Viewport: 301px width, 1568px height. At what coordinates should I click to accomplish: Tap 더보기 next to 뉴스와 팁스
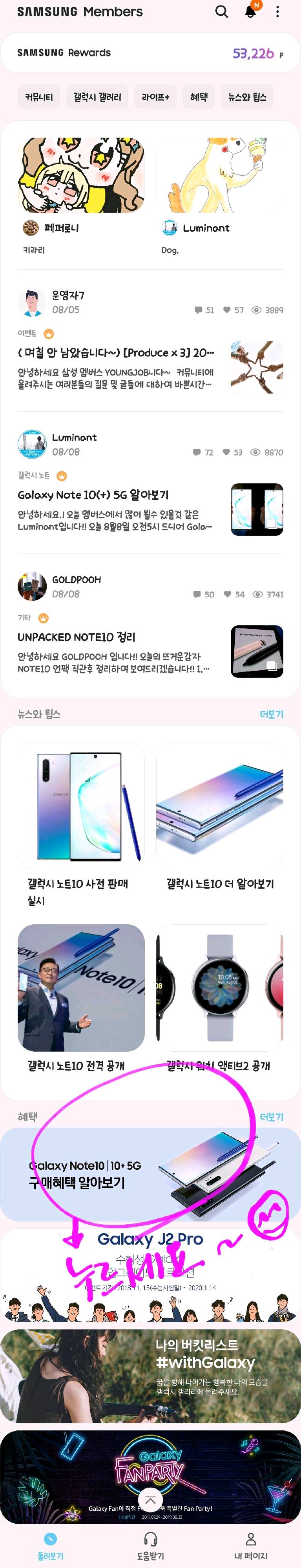pyautogui.click(x=271, y=714)
